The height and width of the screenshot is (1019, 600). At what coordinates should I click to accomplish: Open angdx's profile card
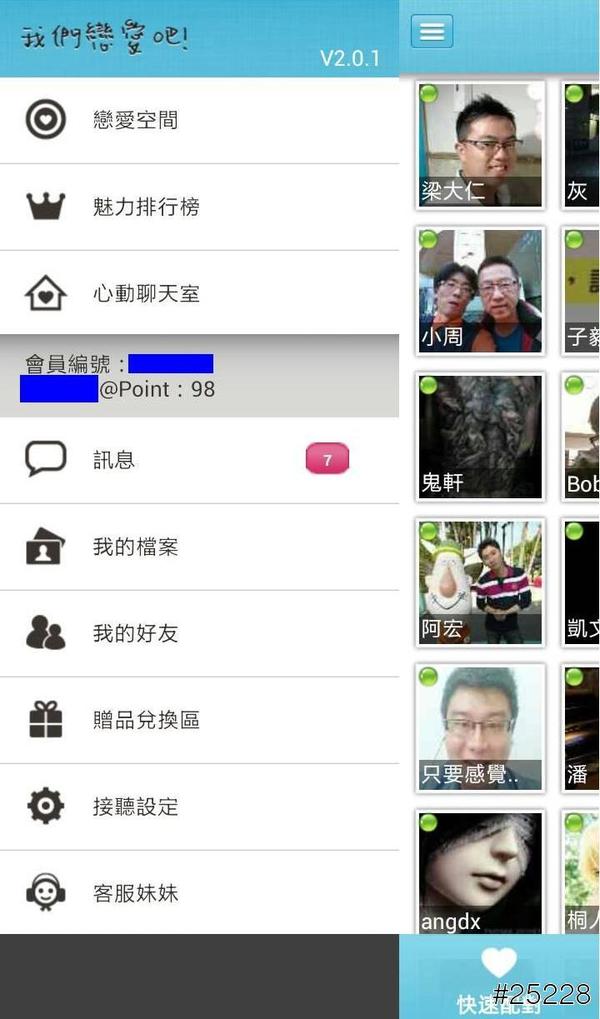[480, 872]
